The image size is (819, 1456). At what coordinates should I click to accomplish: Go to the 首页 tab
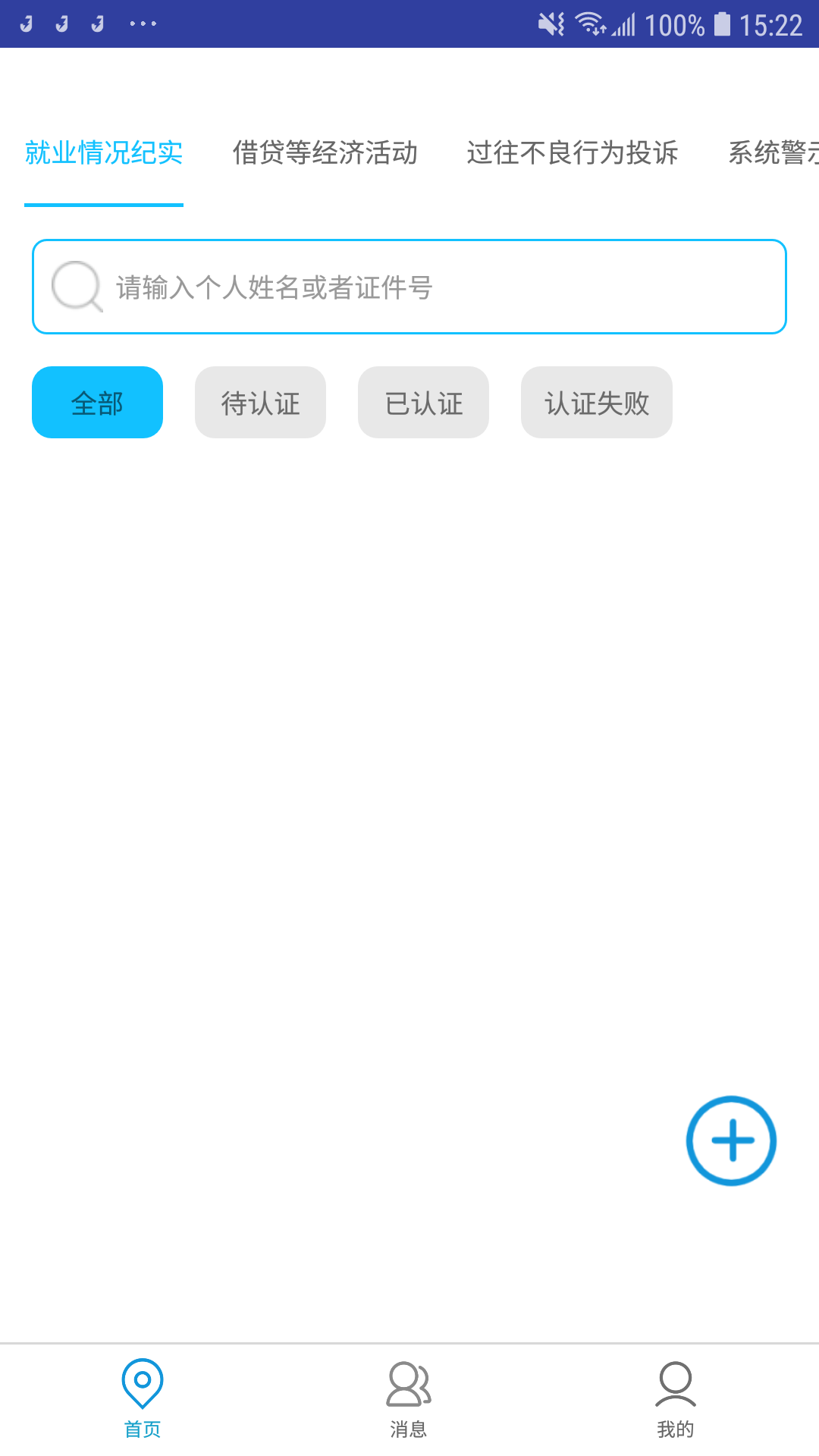[142, 1399]
